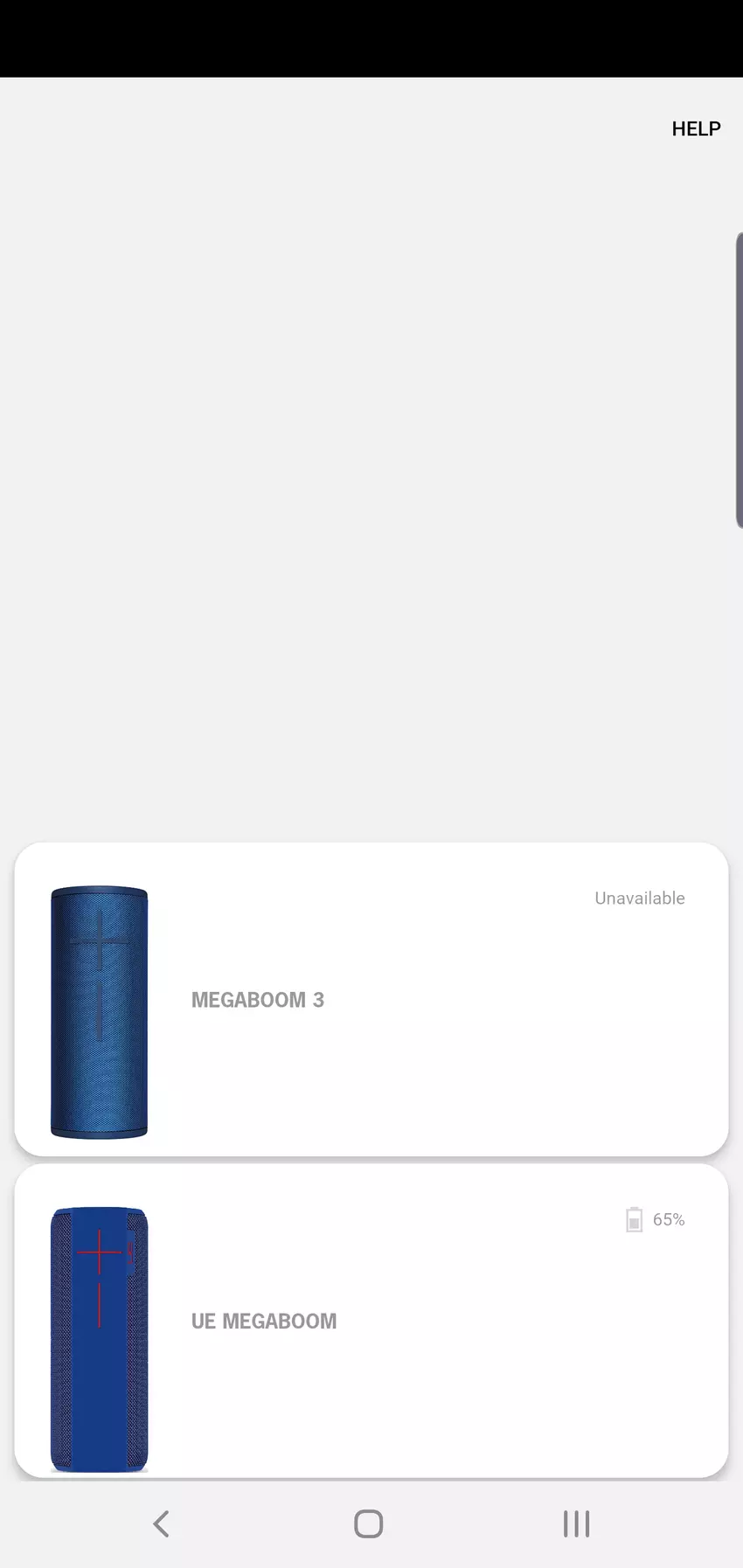
Task: Open the HELP link
Action: coord(696,128)
